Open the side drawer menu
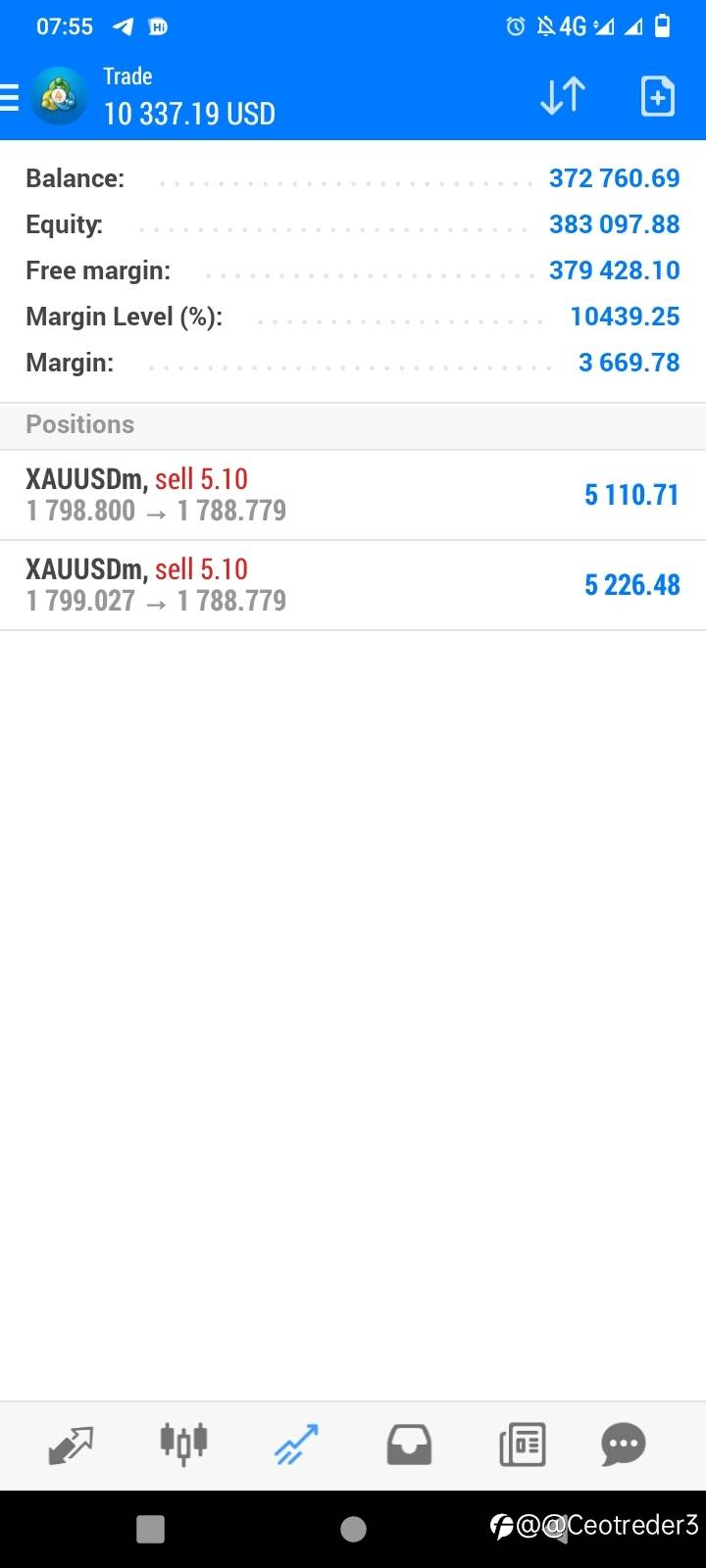The height and width of the screenshot is (1568, 706). coord(9,97)
